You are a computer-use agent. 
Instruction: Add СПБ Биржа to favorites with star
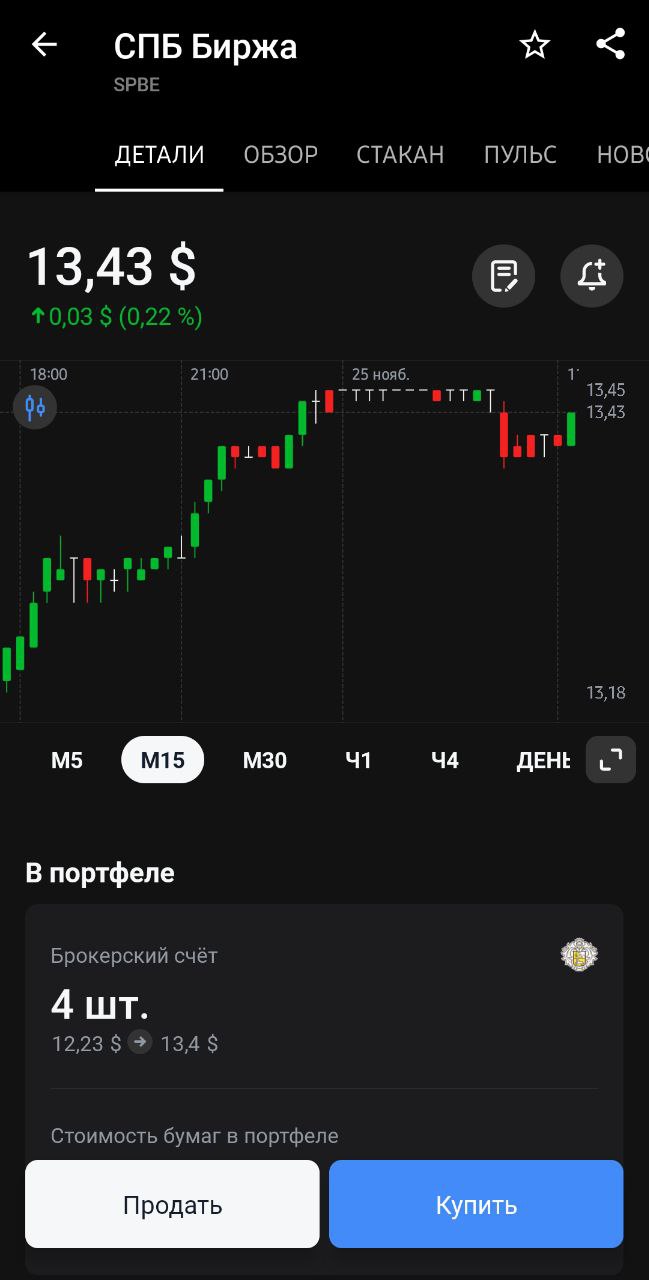coord(535,45)
